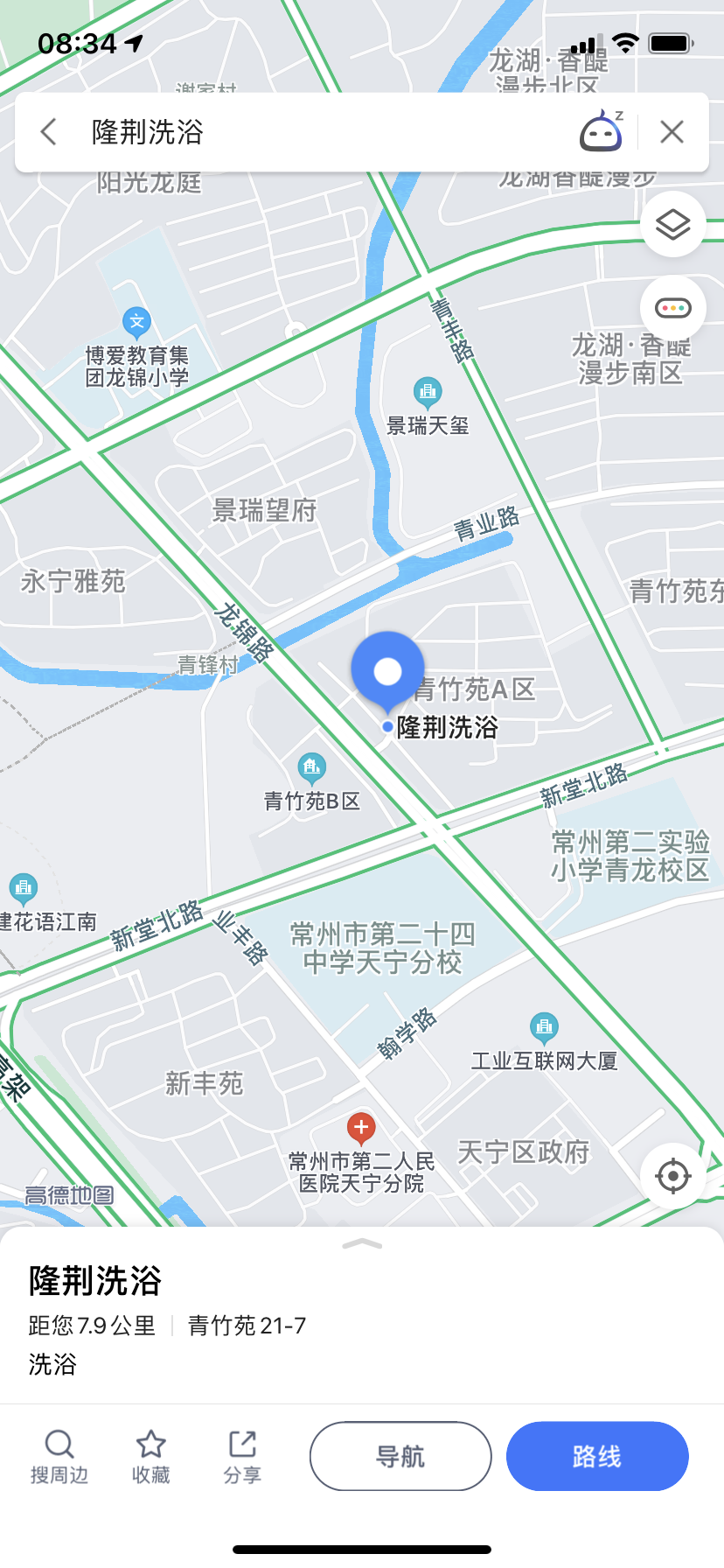
Task: Select the 景瑞天玺 map marker
Action: [428, 394]
